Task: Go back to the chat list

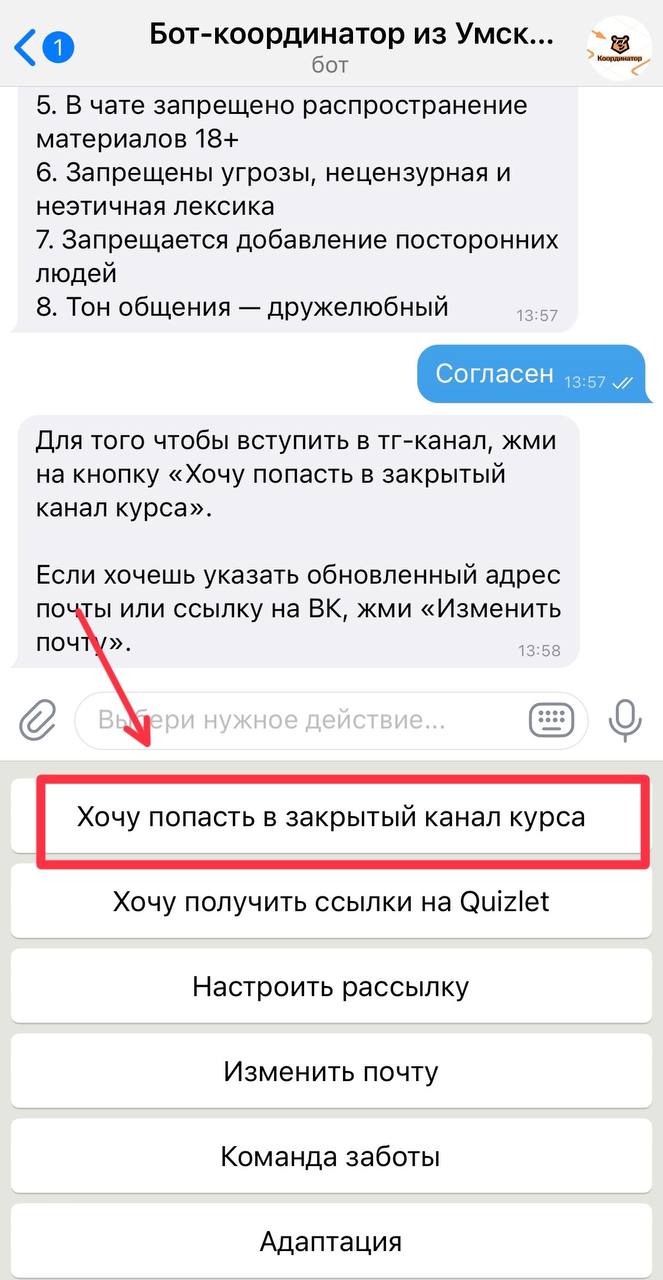Action: pyautogui.click(x=40, y=46)
